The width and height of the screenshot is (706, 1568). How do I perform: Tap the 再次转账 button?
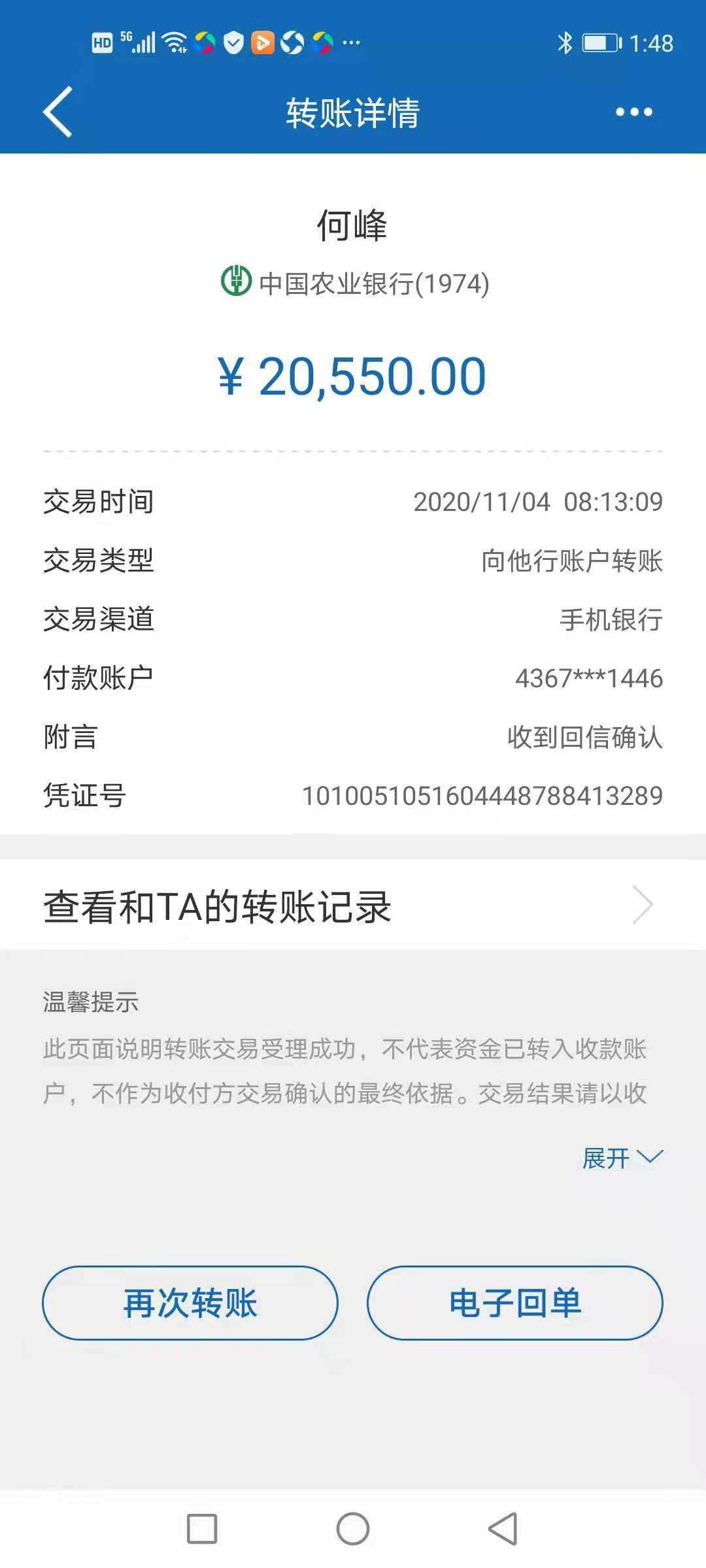point(190,1303)
